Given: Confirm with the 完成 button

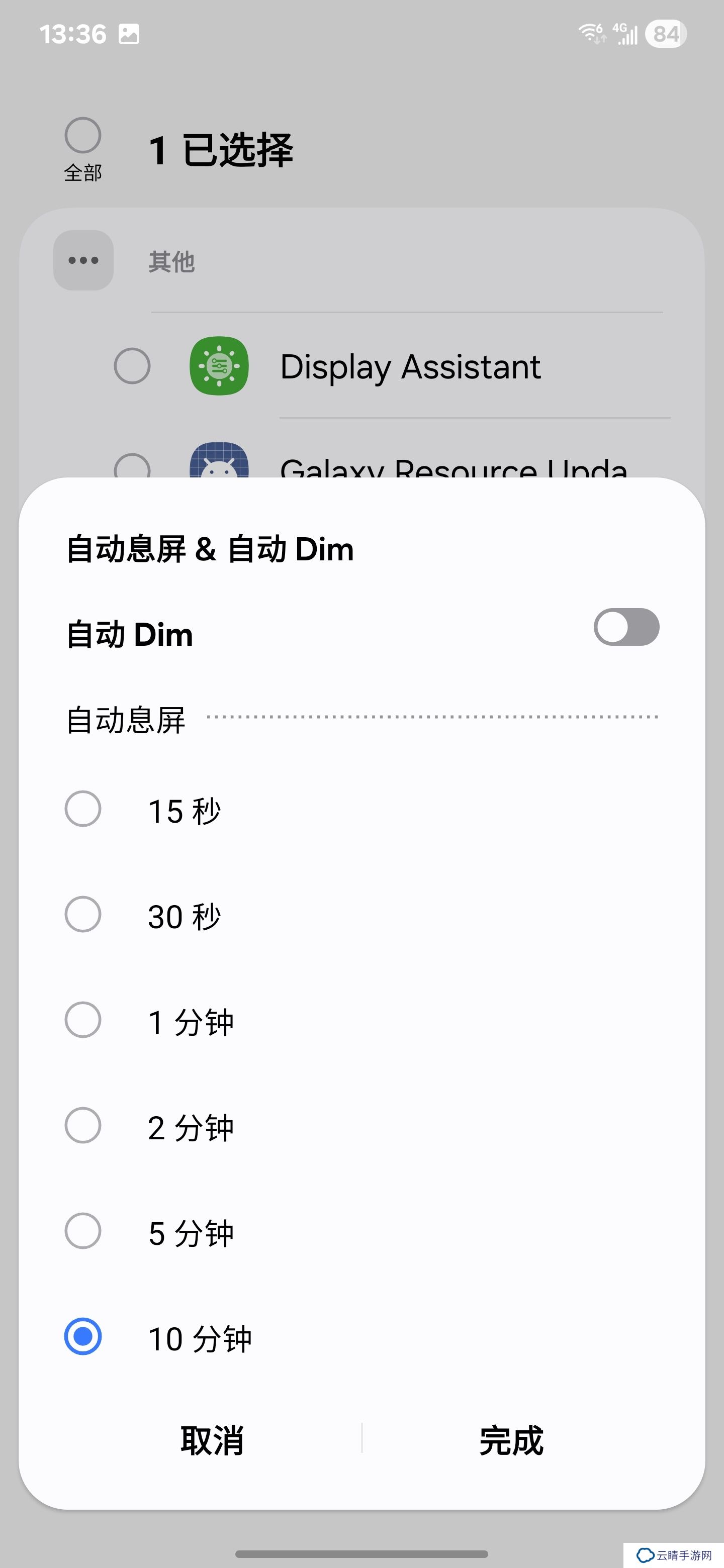Looking at the screenshot, I should 511,1440.
